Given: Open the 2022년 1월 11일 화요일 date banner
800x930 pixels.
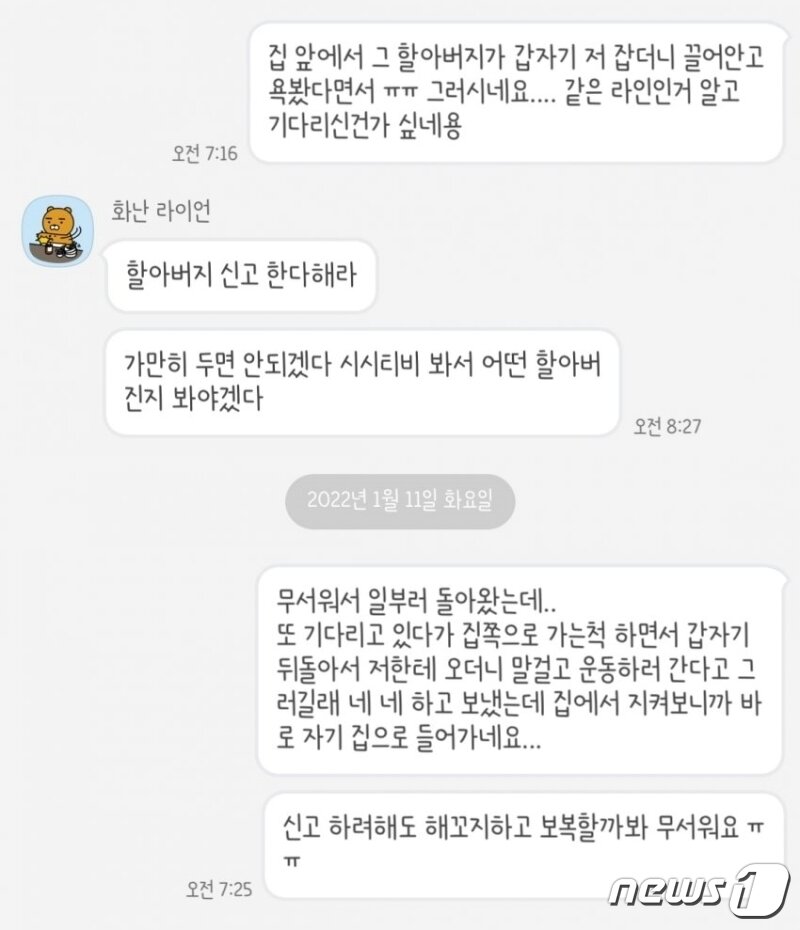Looking at the screenshot, I should pyautogui.click(x=401, y=503).
